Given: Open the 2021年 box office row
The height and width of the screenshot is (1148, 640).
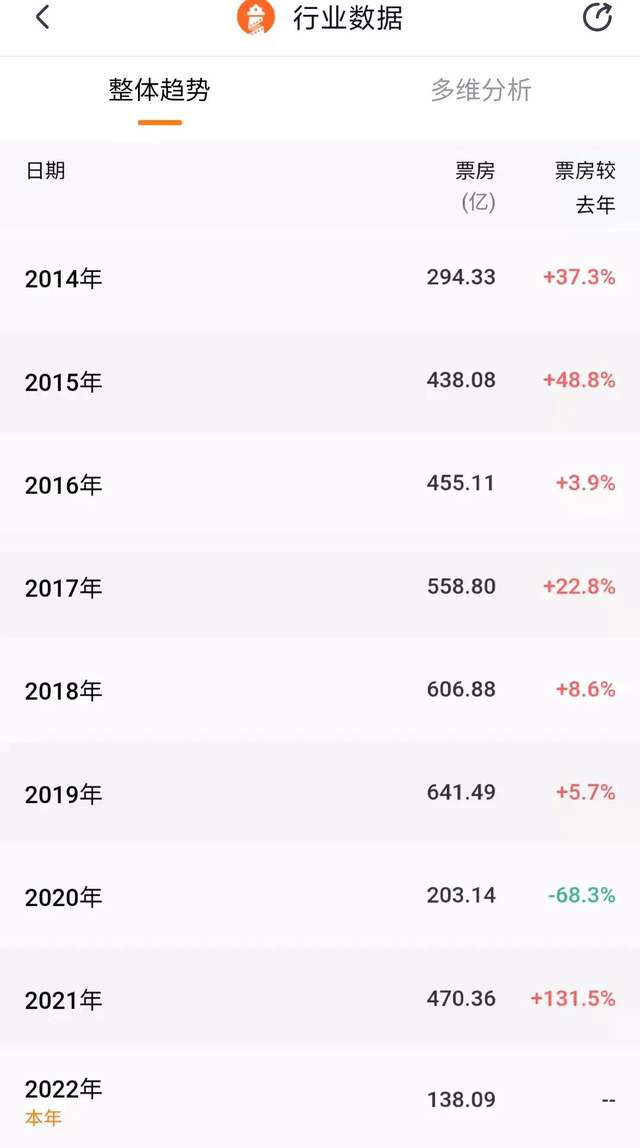Looking at the screenshot, I should (320, 999).
